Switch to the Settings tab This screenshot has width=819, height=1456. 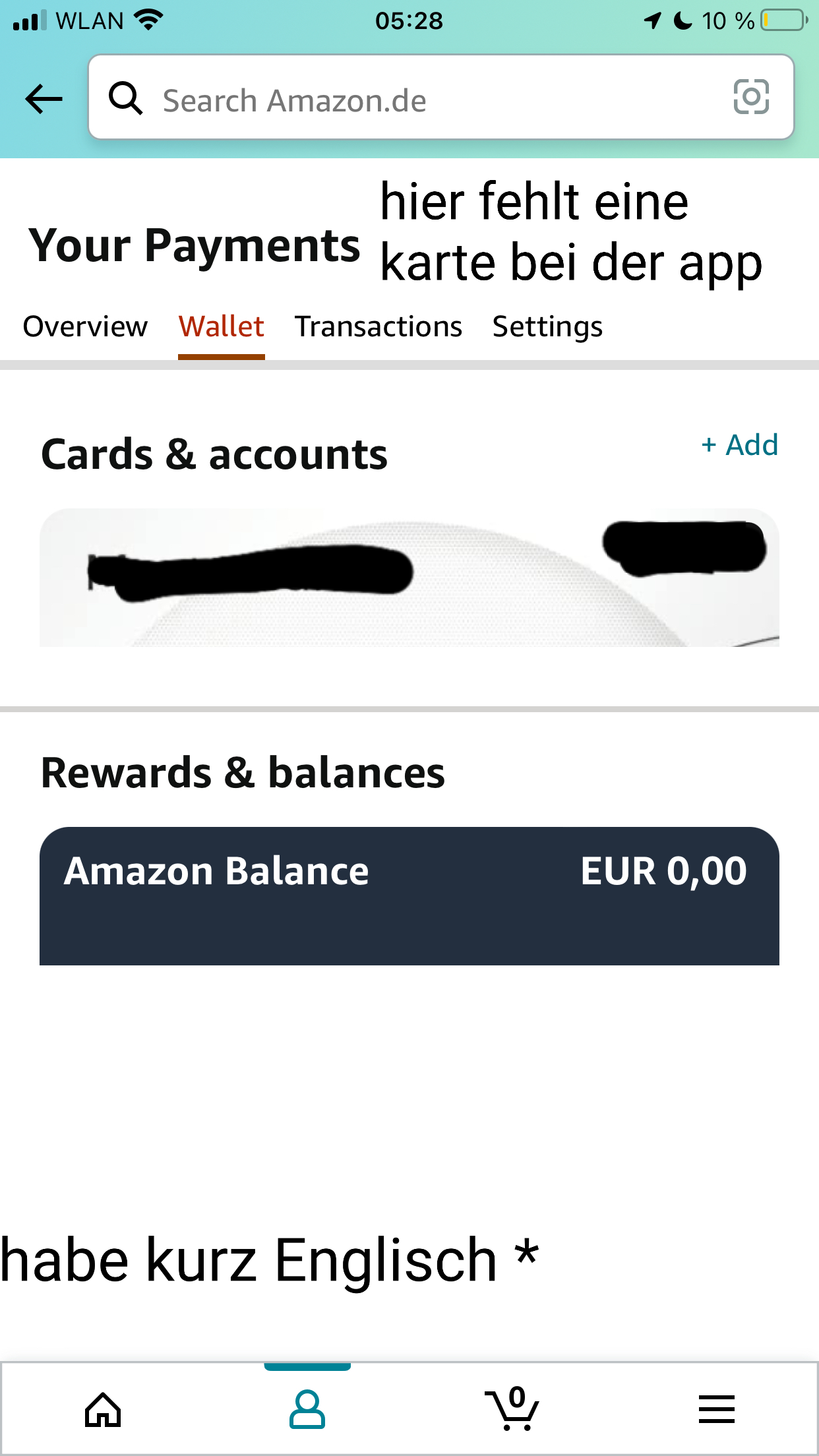point(547,327)
